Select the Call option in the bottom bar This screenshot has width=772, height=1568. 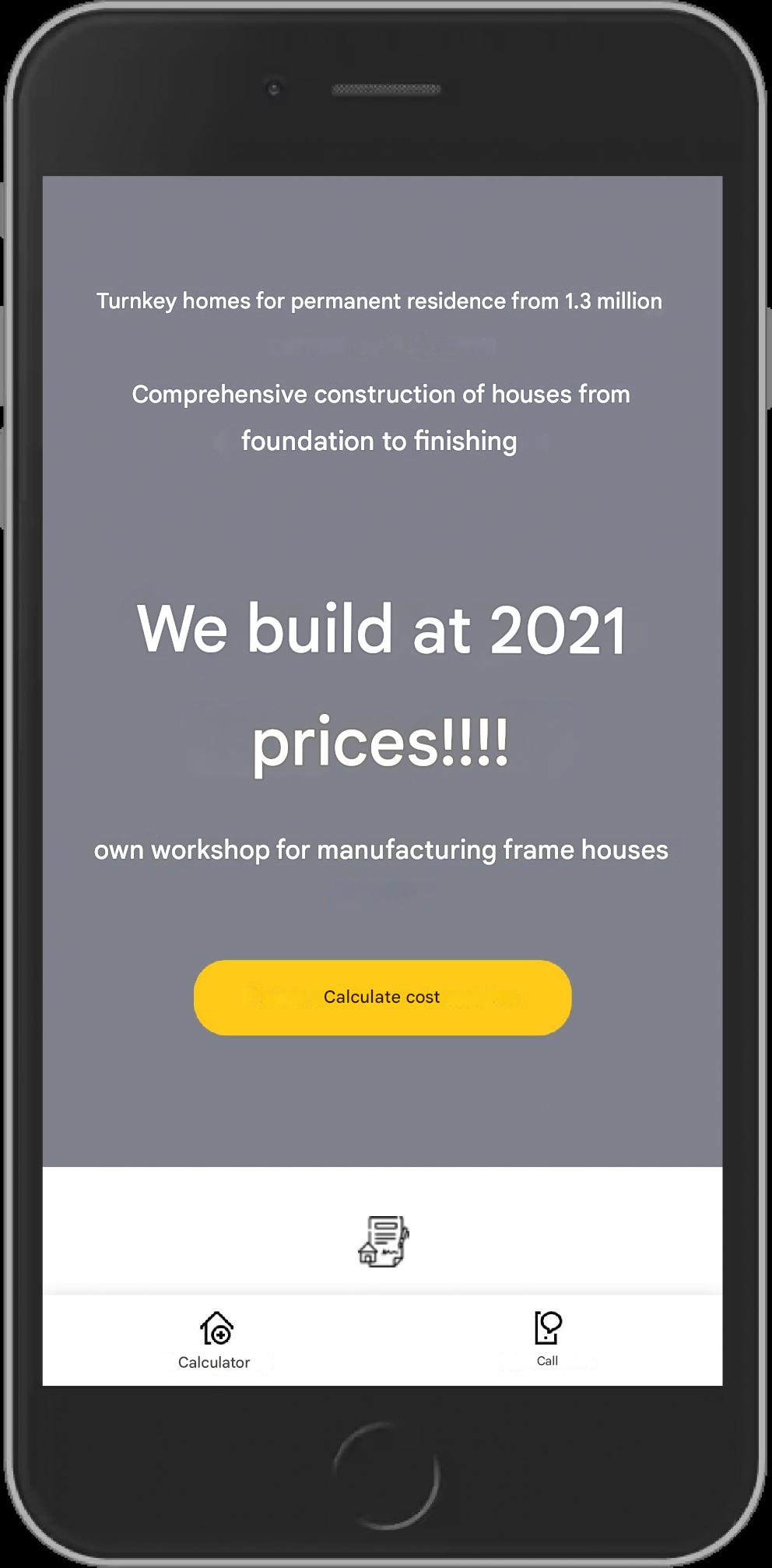point(548,1338)
